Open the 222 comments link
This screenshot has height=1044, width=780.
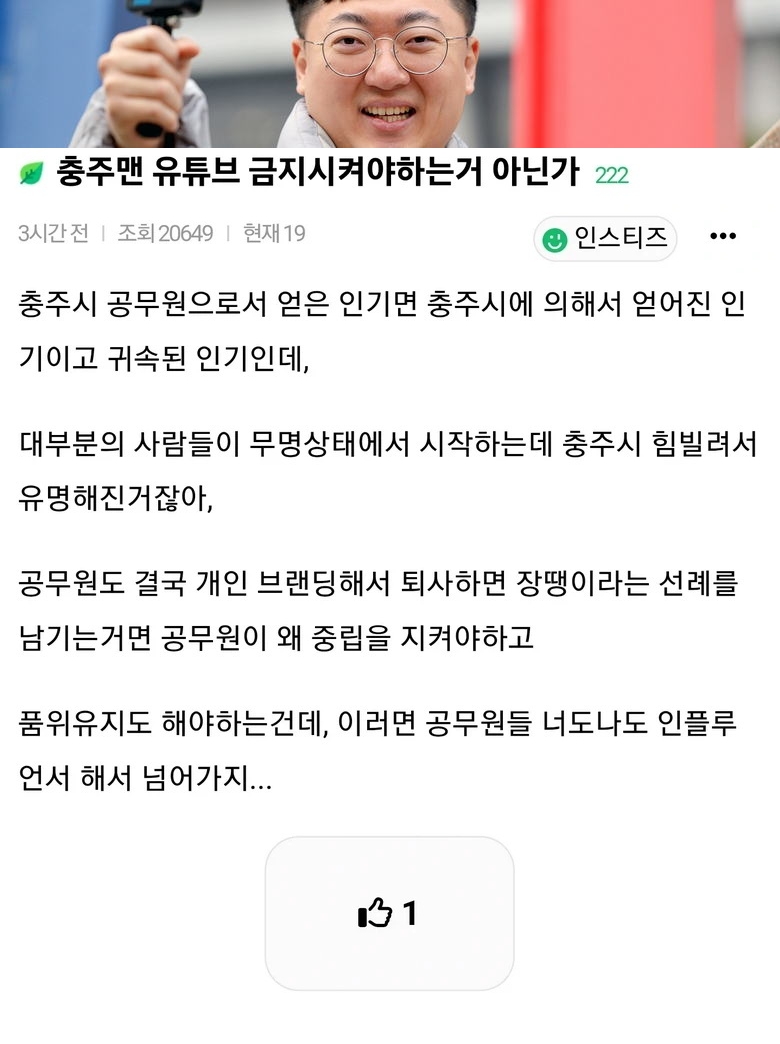(x=611, y=176)
